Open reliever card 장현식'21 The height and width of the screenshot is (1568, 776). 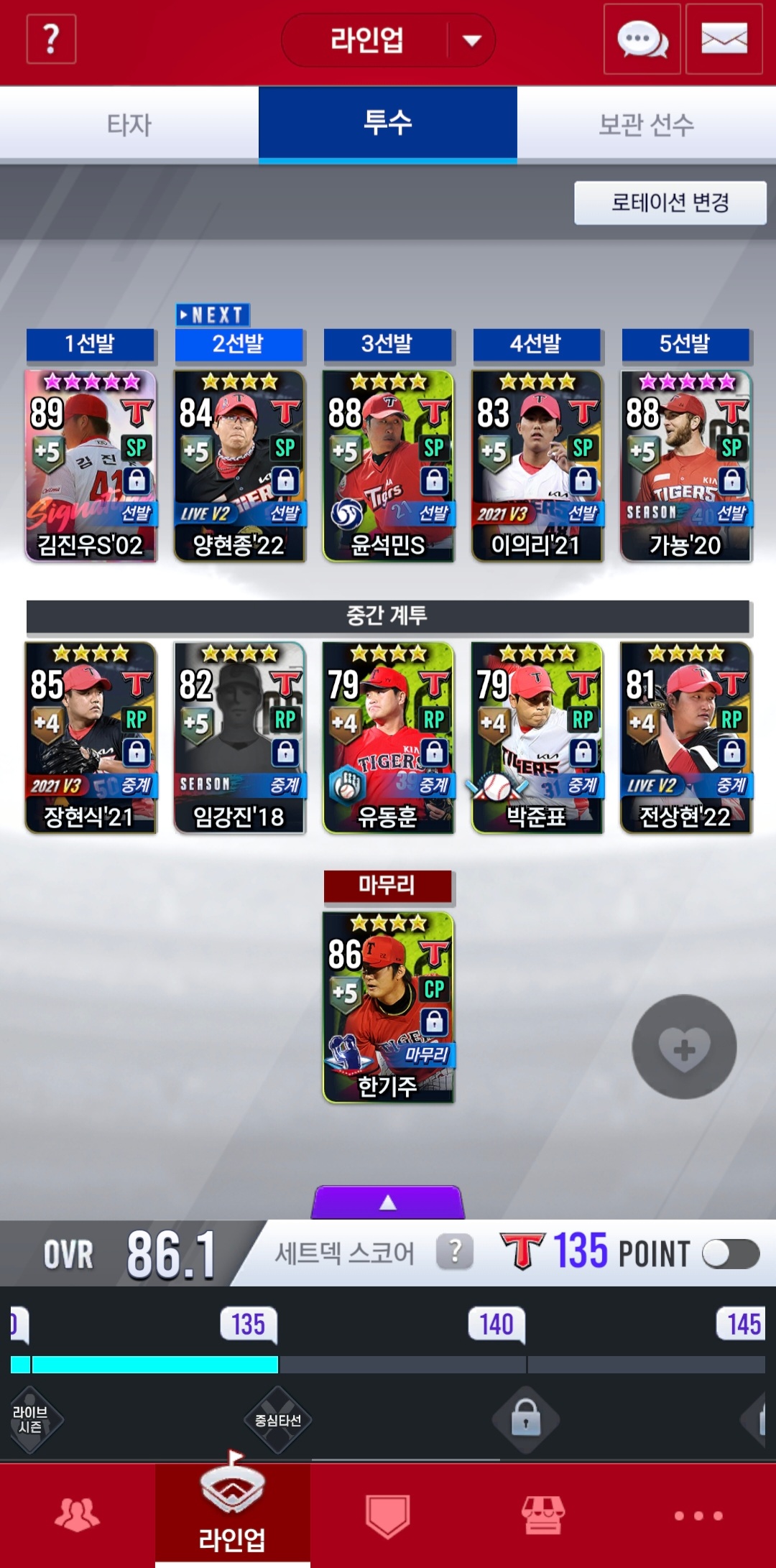click(x=91, y=738)
